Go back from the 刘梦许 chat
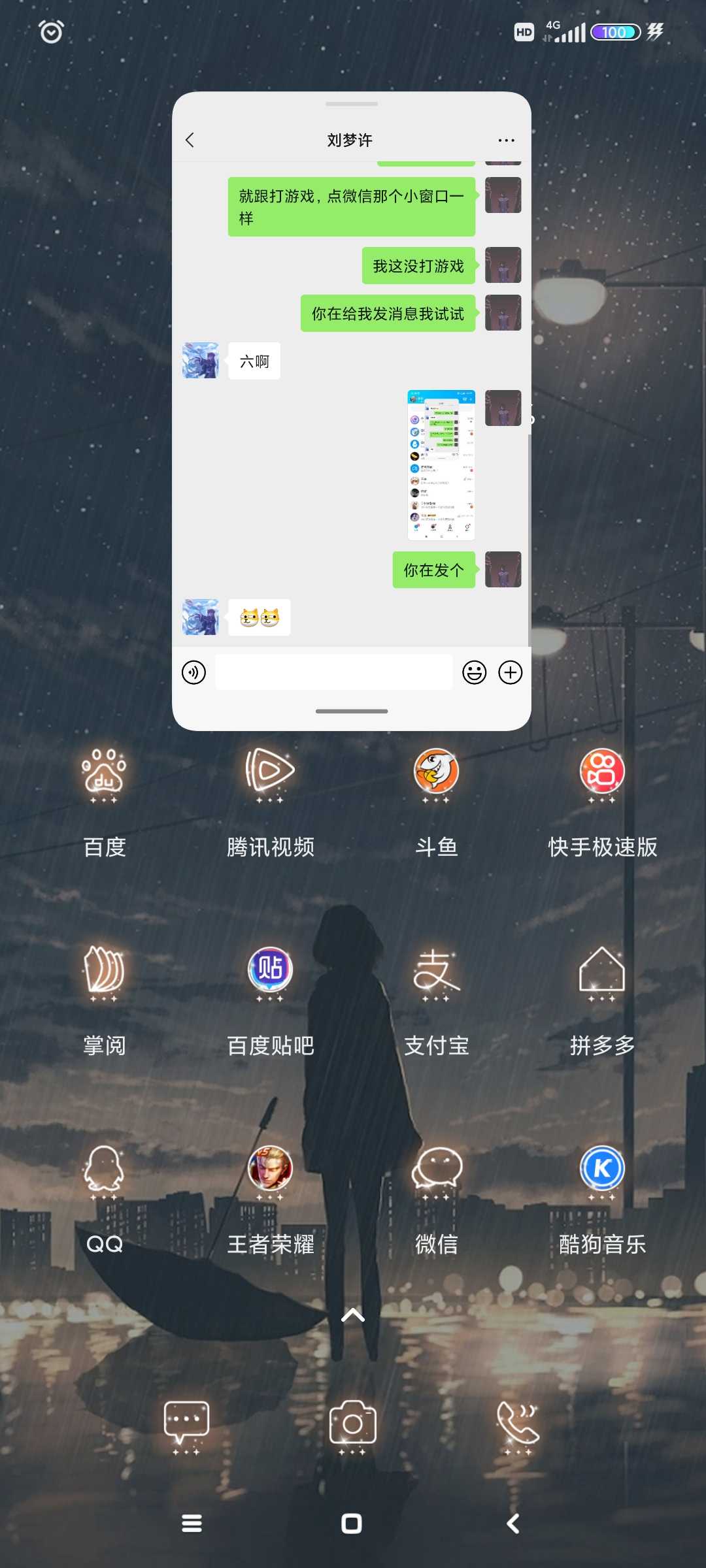 click(x=190, y=140)
